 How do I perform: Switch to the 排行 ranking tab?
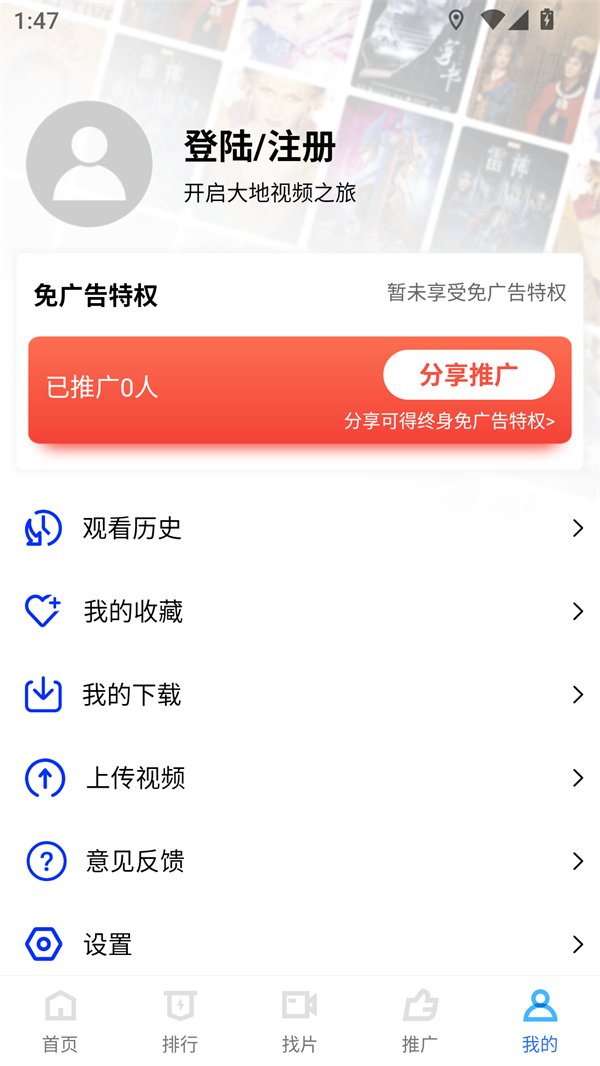pos(180,1022)
